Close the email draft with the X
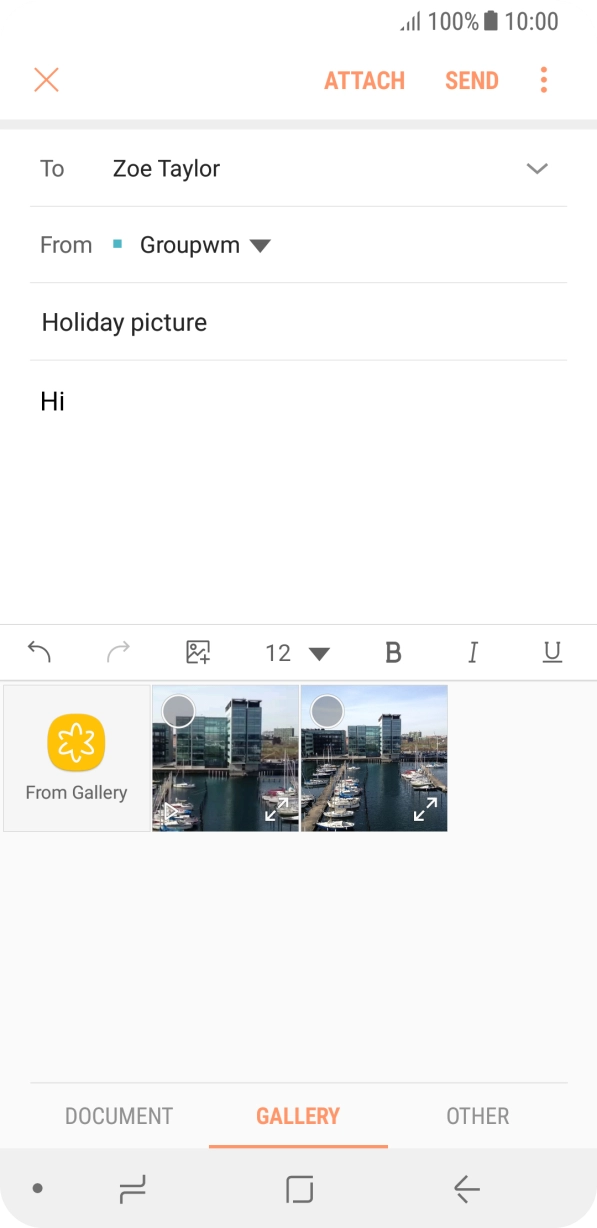This screenshot has width=597, height=1228. coord(46,80)
